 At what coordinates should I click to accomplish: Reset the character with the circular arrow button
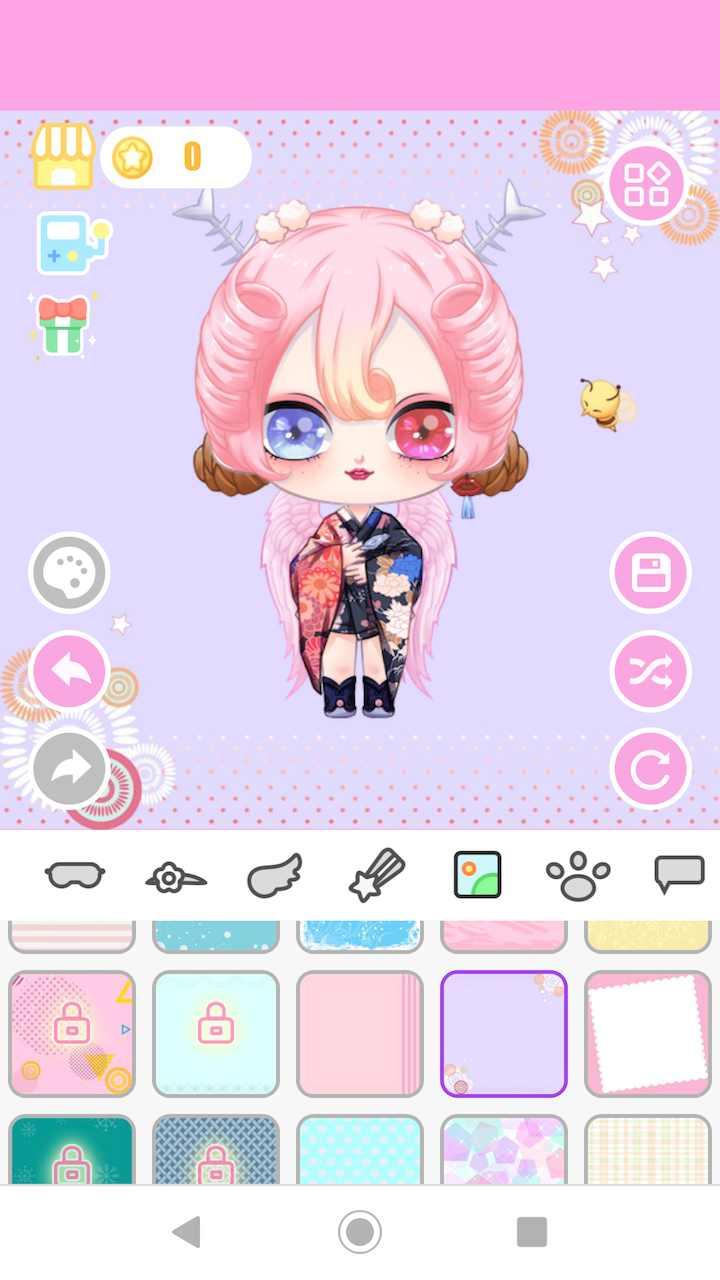pyautogui.click(x=650, y=768)
